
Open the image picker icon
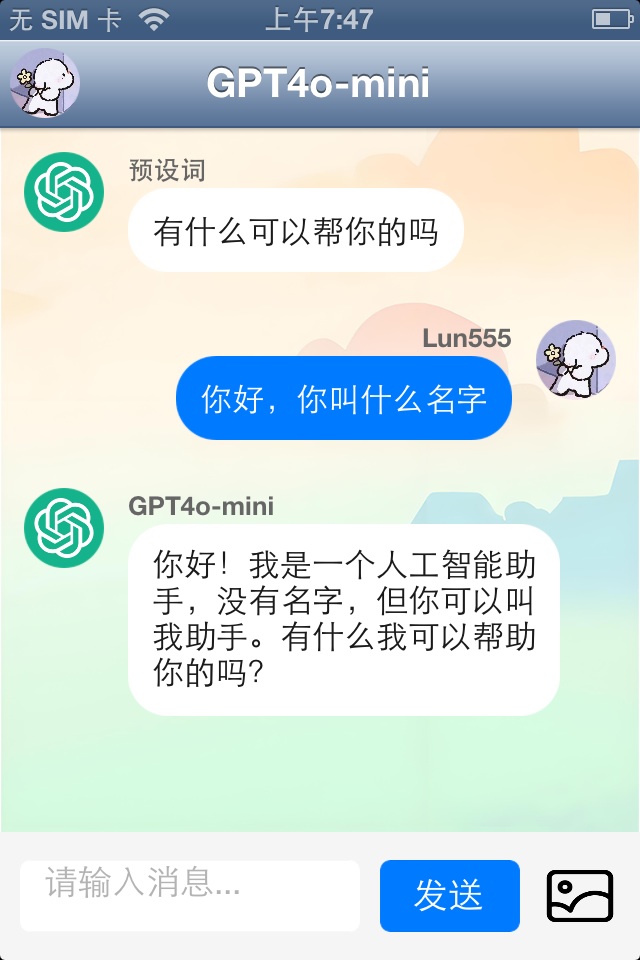coord(579,896)
